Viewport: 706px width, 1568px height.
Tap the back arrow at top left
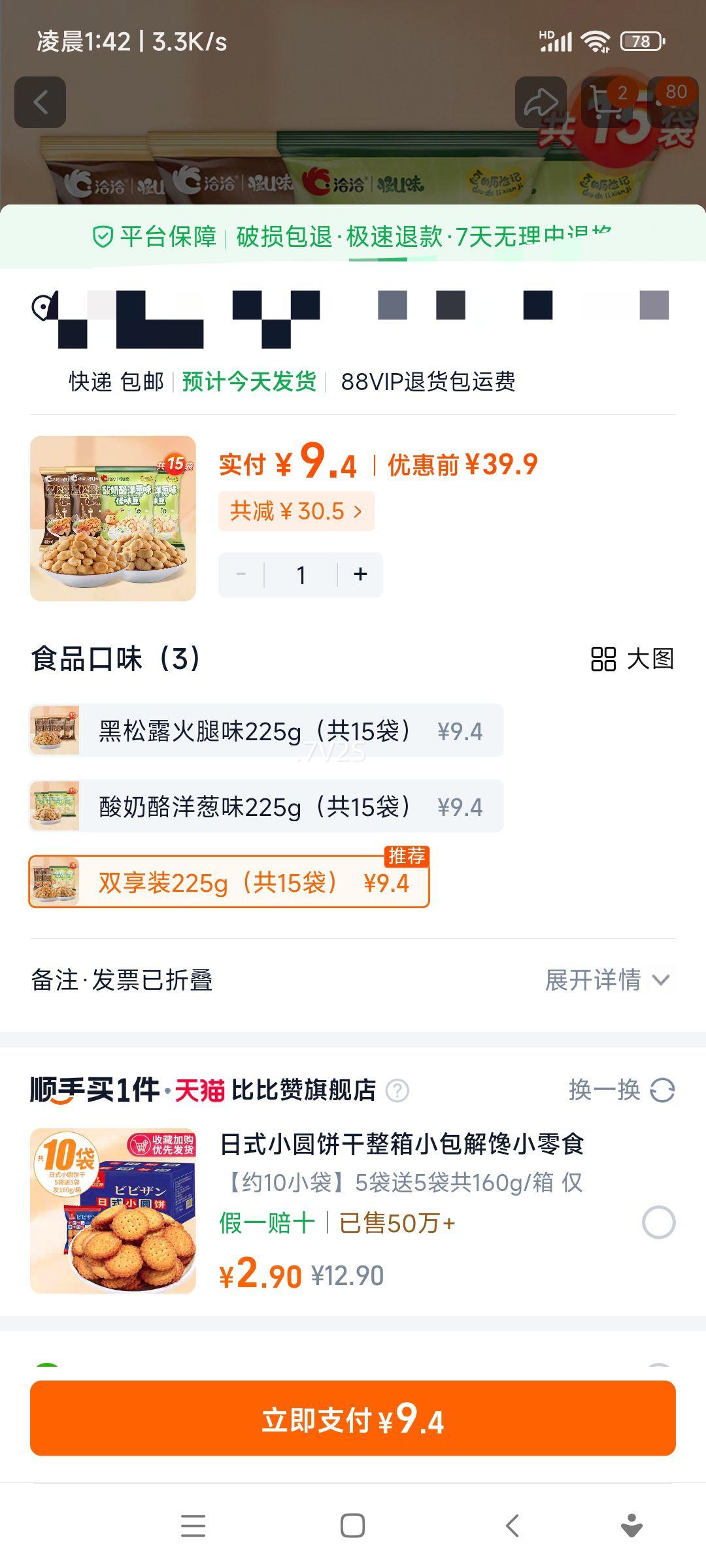(41, 101)
